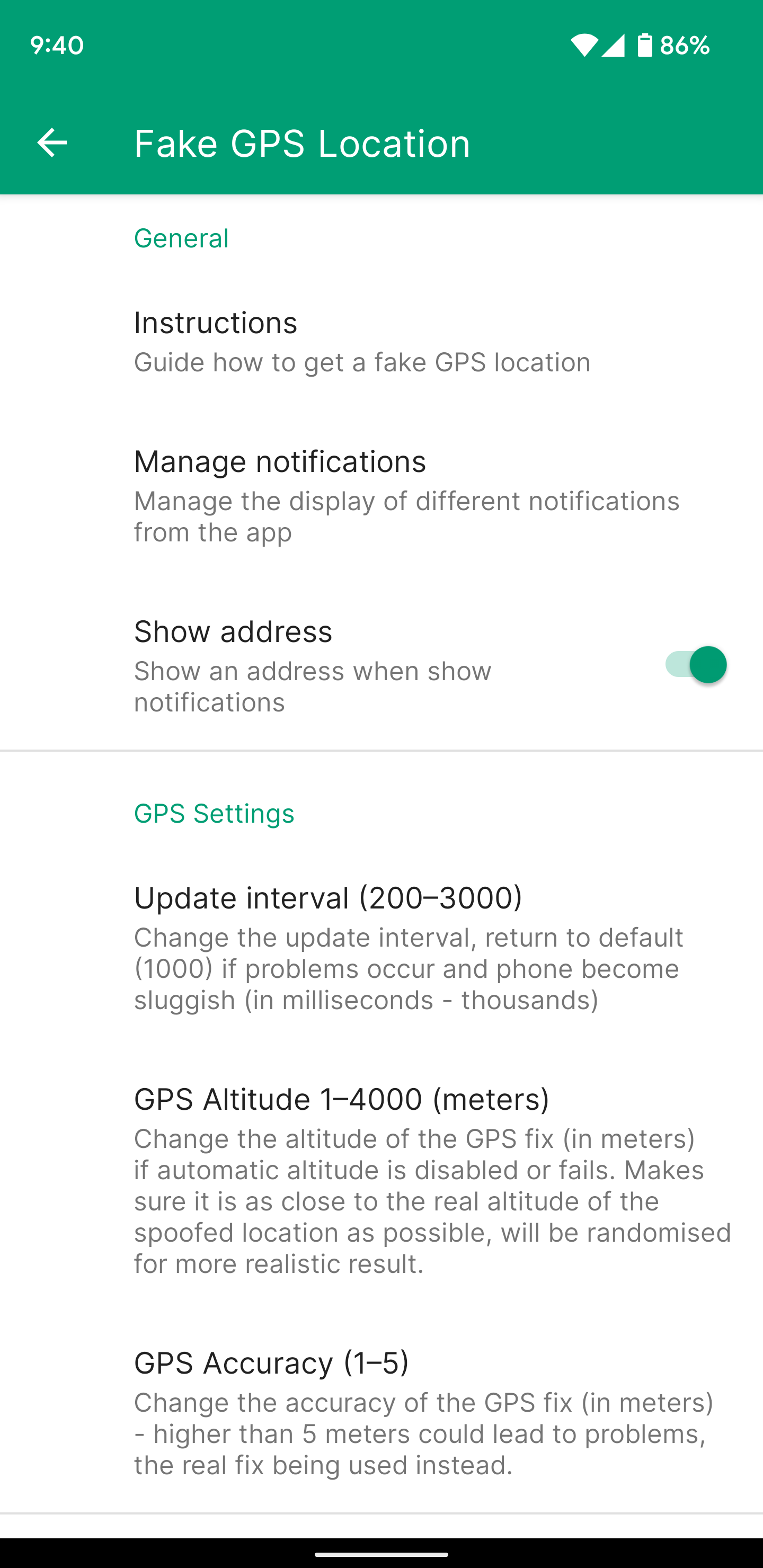Turn off the Show address switch
The width and height of the screenshot is (763, 1568).
[x=695, y=665]
